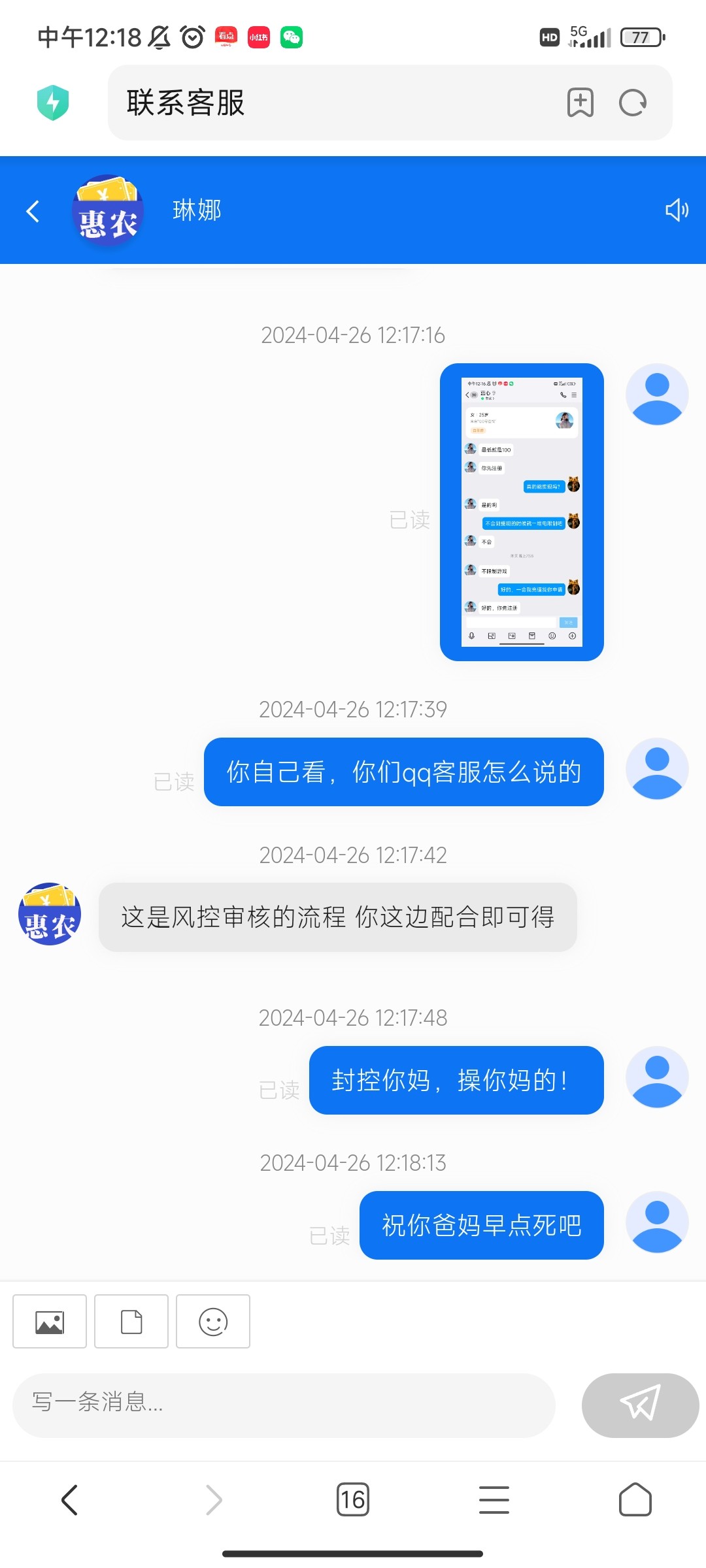Navigate back in the browser bottom bar
The image size is (706, 1568).
coord(70,1499)
